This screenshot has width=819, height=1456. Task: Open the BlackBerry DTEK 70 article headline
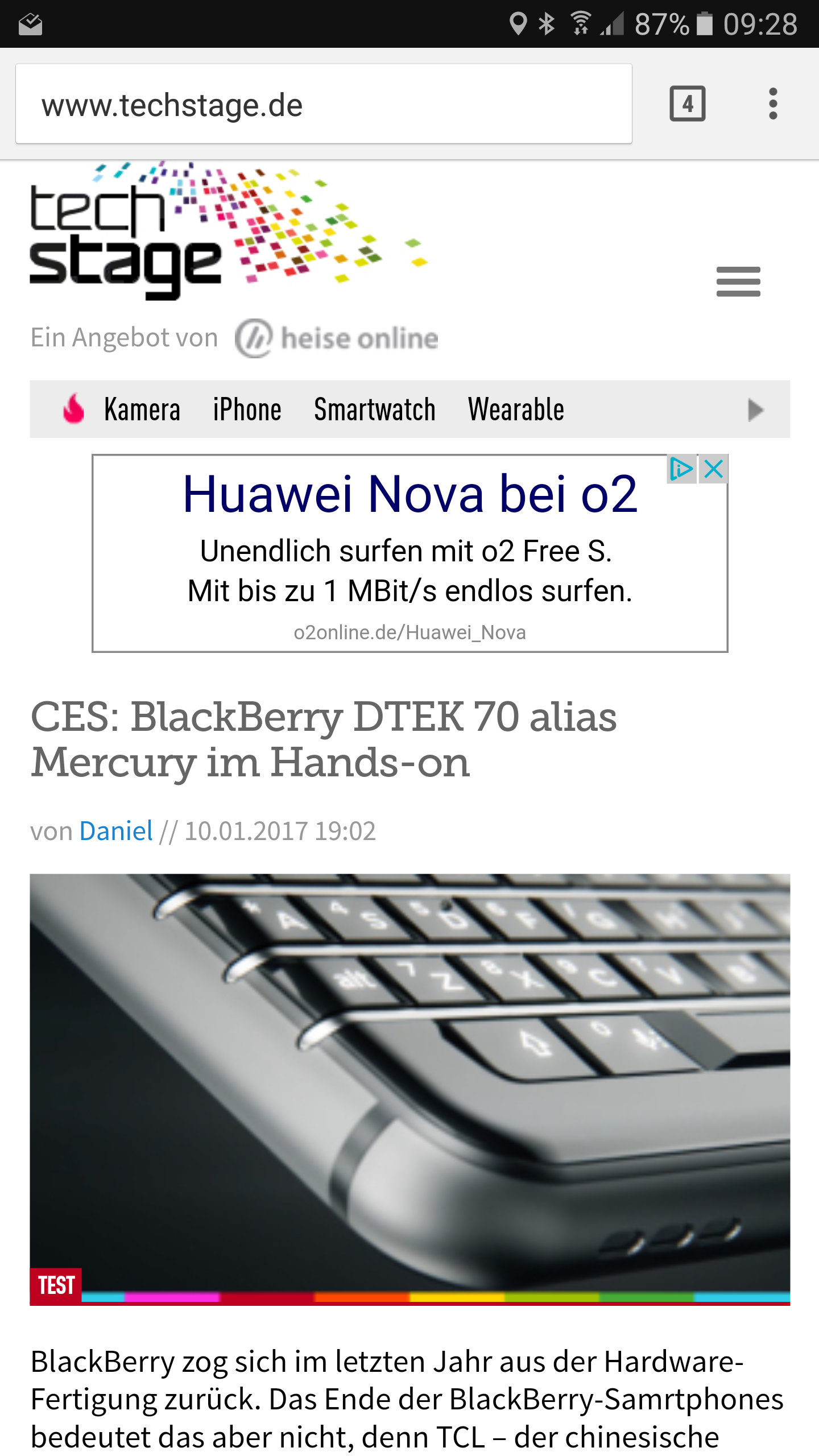click(x=323, y=738)
